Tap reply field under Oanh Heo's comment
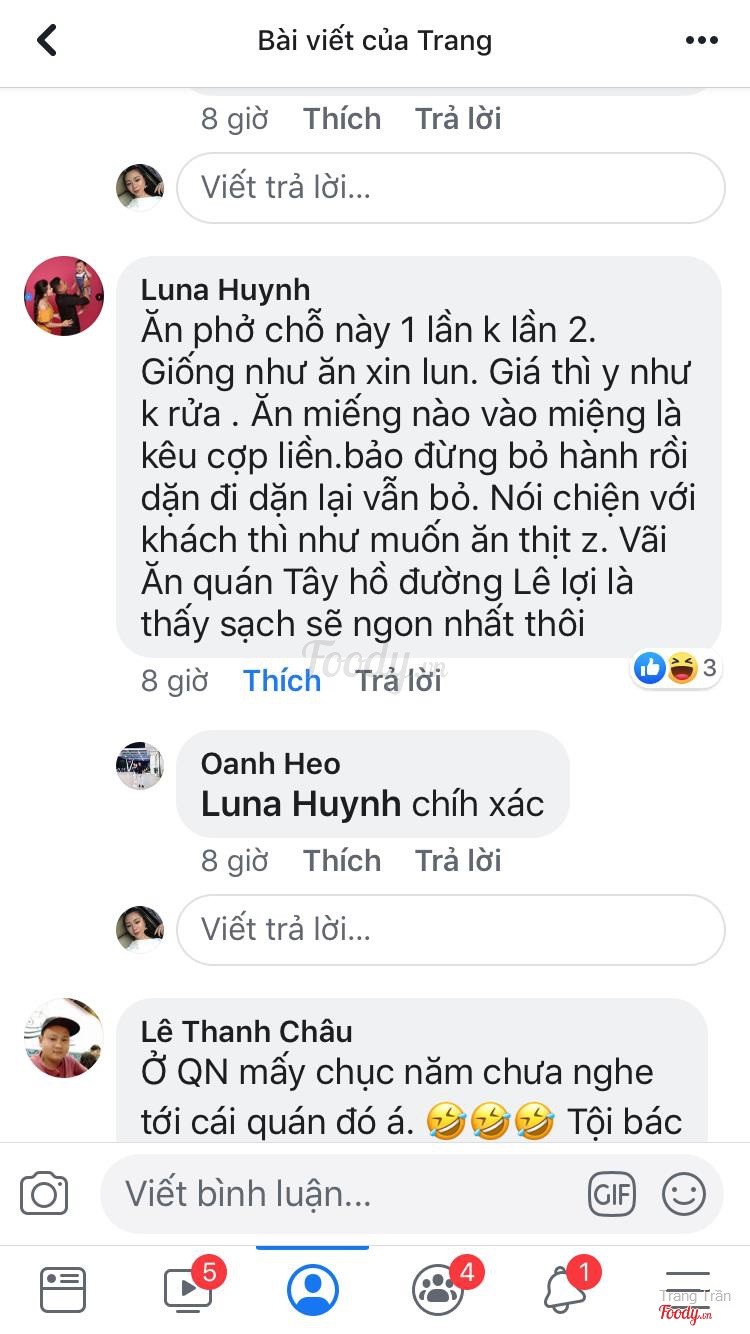This screenshot has height=1334, width=750. pos(450,929)
